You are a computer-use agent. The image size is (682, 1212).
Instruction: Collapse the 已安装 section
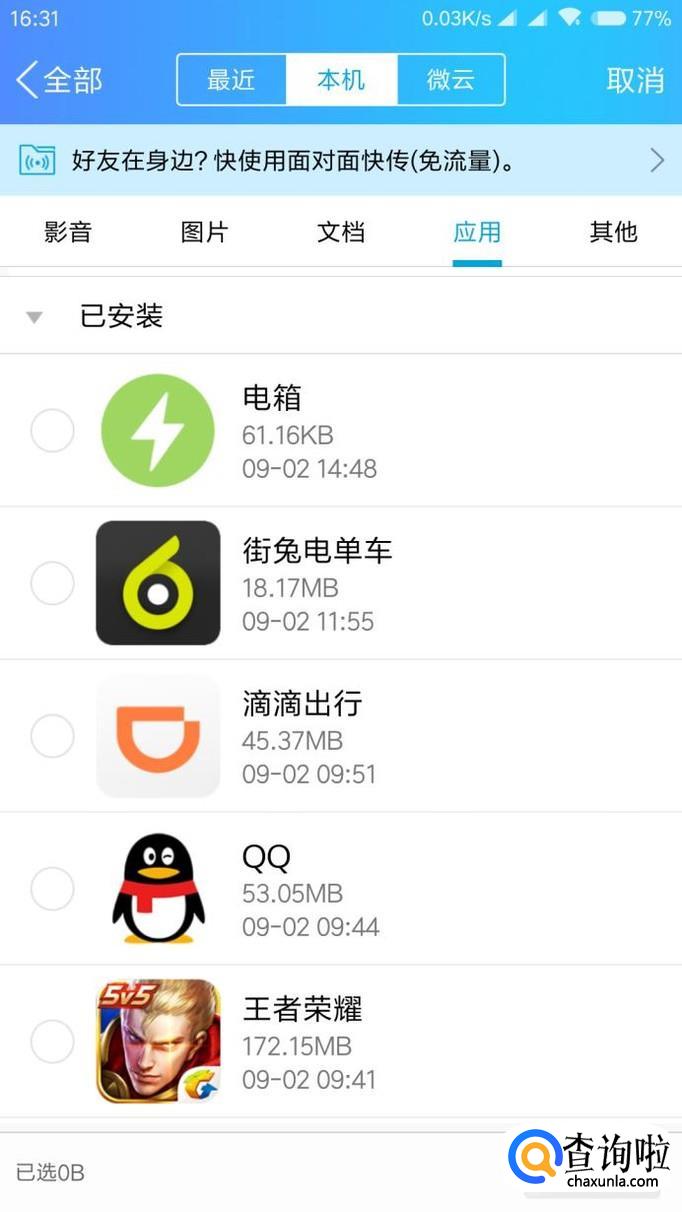click(35, 318)
